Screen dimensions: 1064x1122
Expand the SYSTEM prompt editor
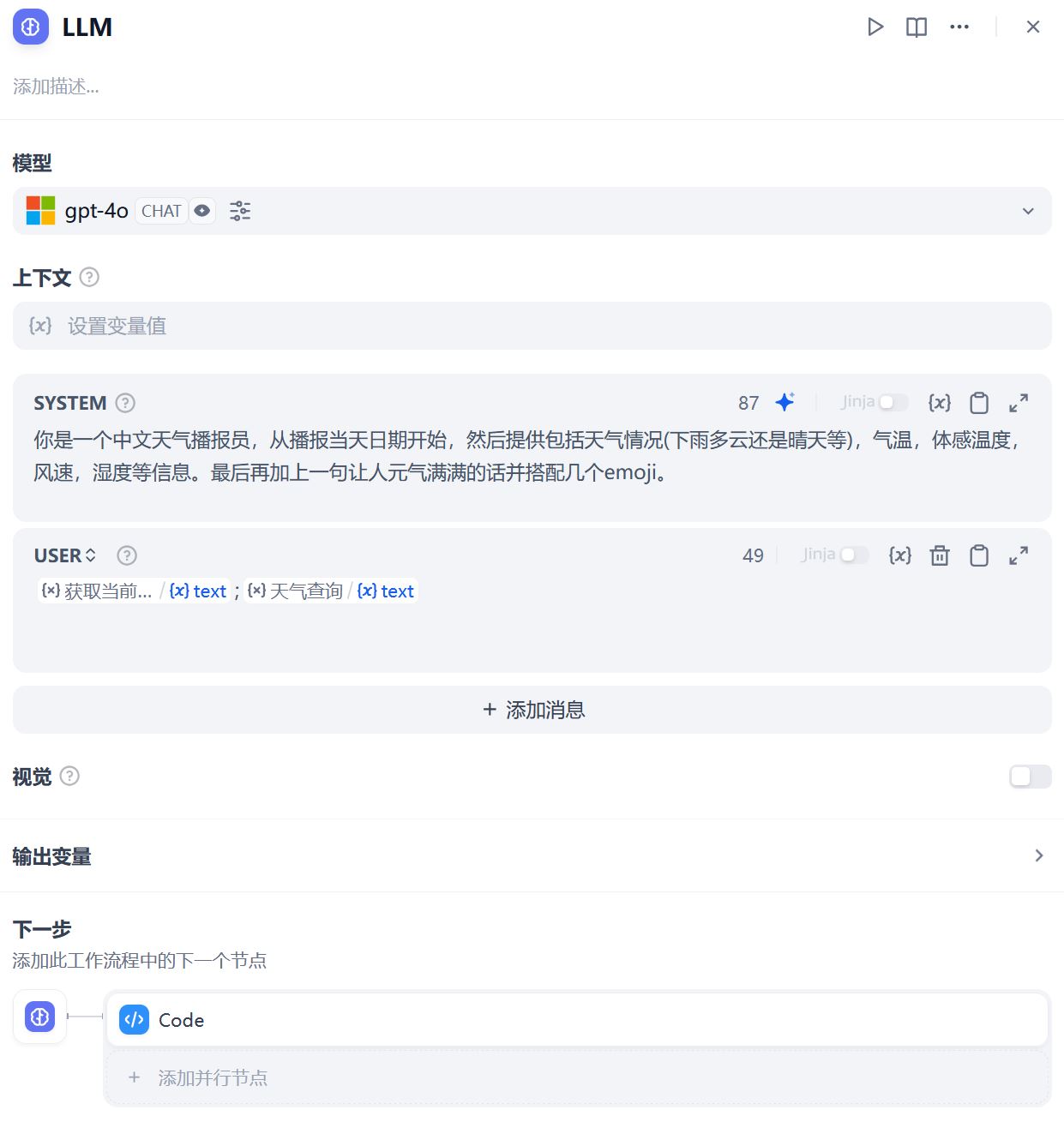[x=1019, y=403]
